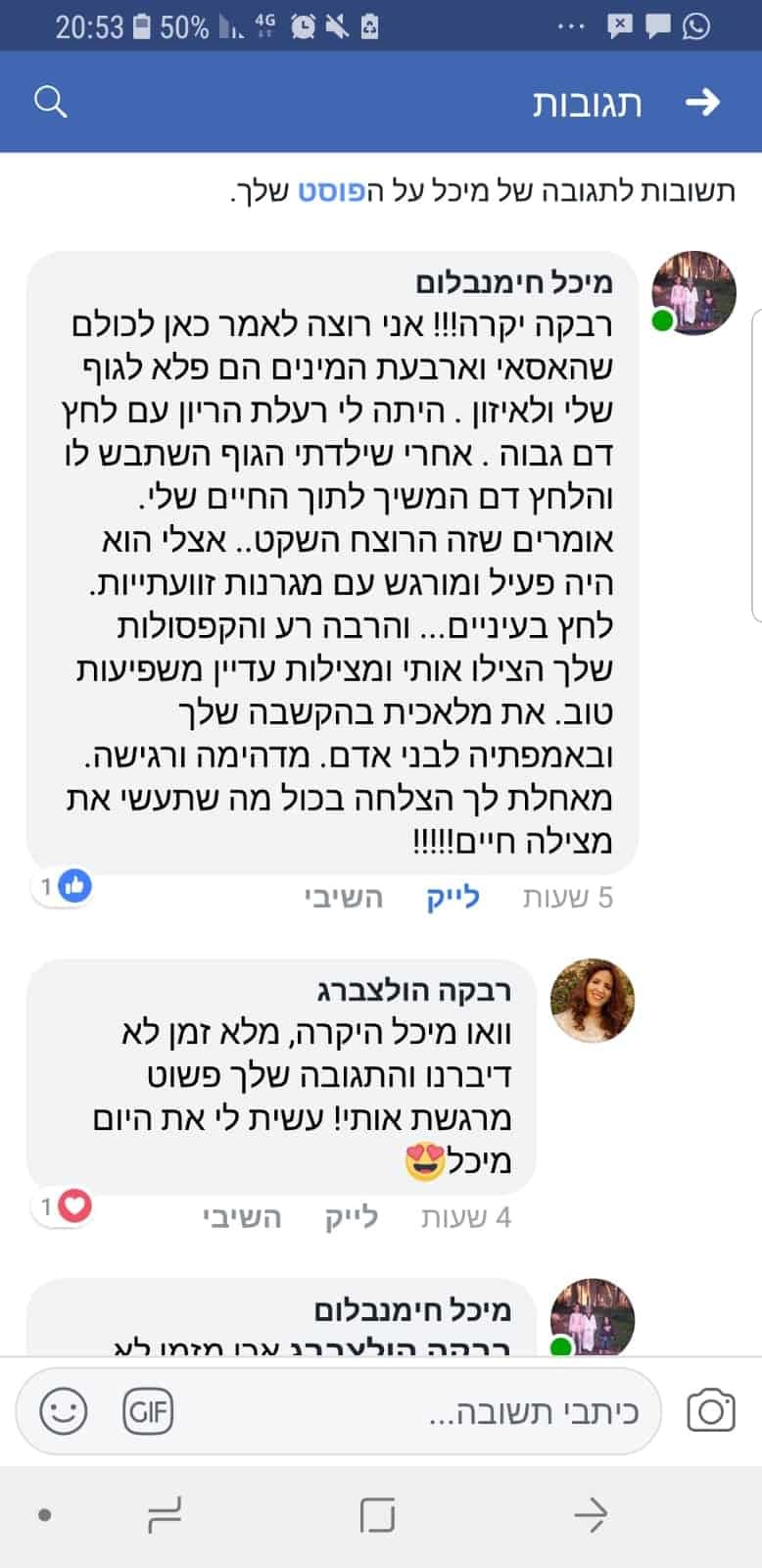Screen dimensions: 762x1568
Task: Open search in comments header
Action: tap(50, 102)
